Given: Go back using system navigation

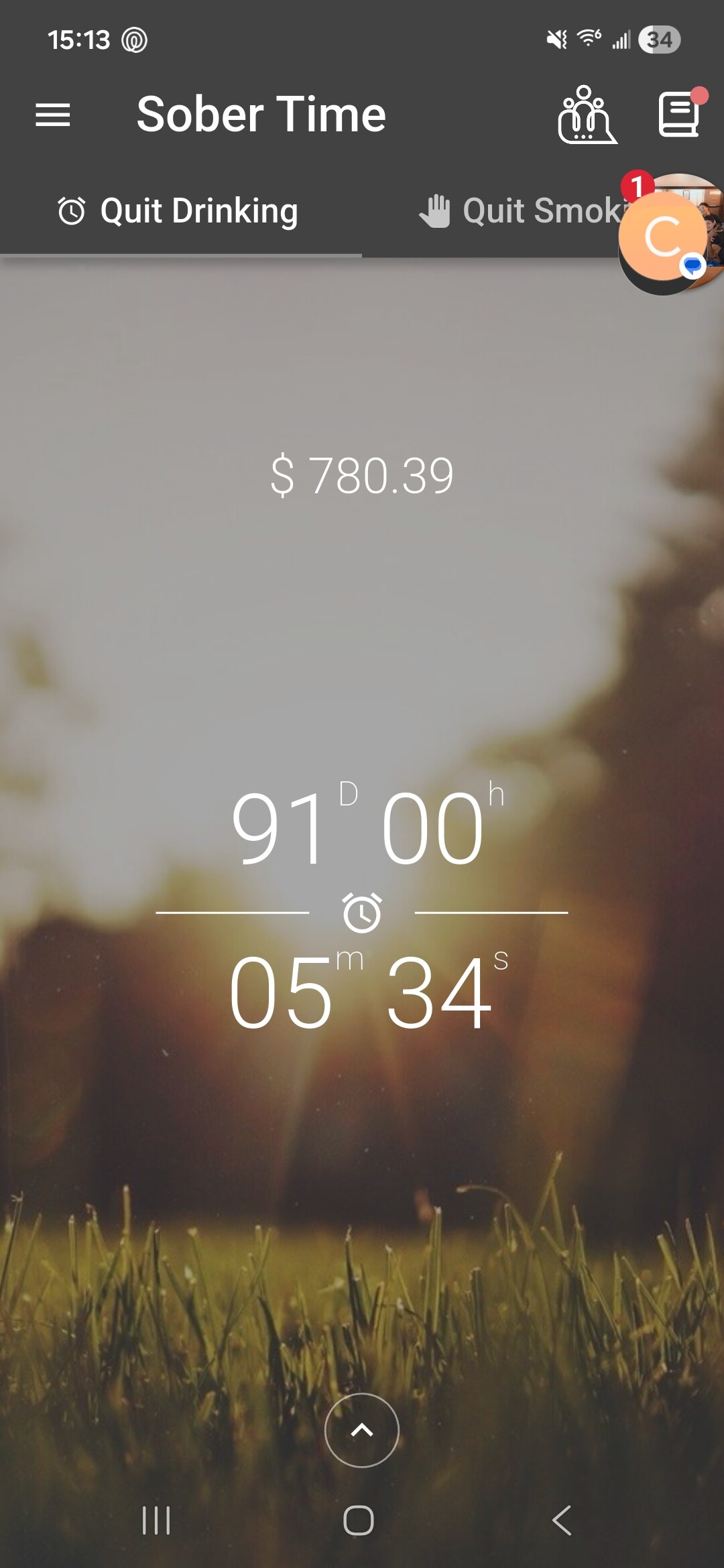Looking at the screenshot, I should tap(562, 1520).
